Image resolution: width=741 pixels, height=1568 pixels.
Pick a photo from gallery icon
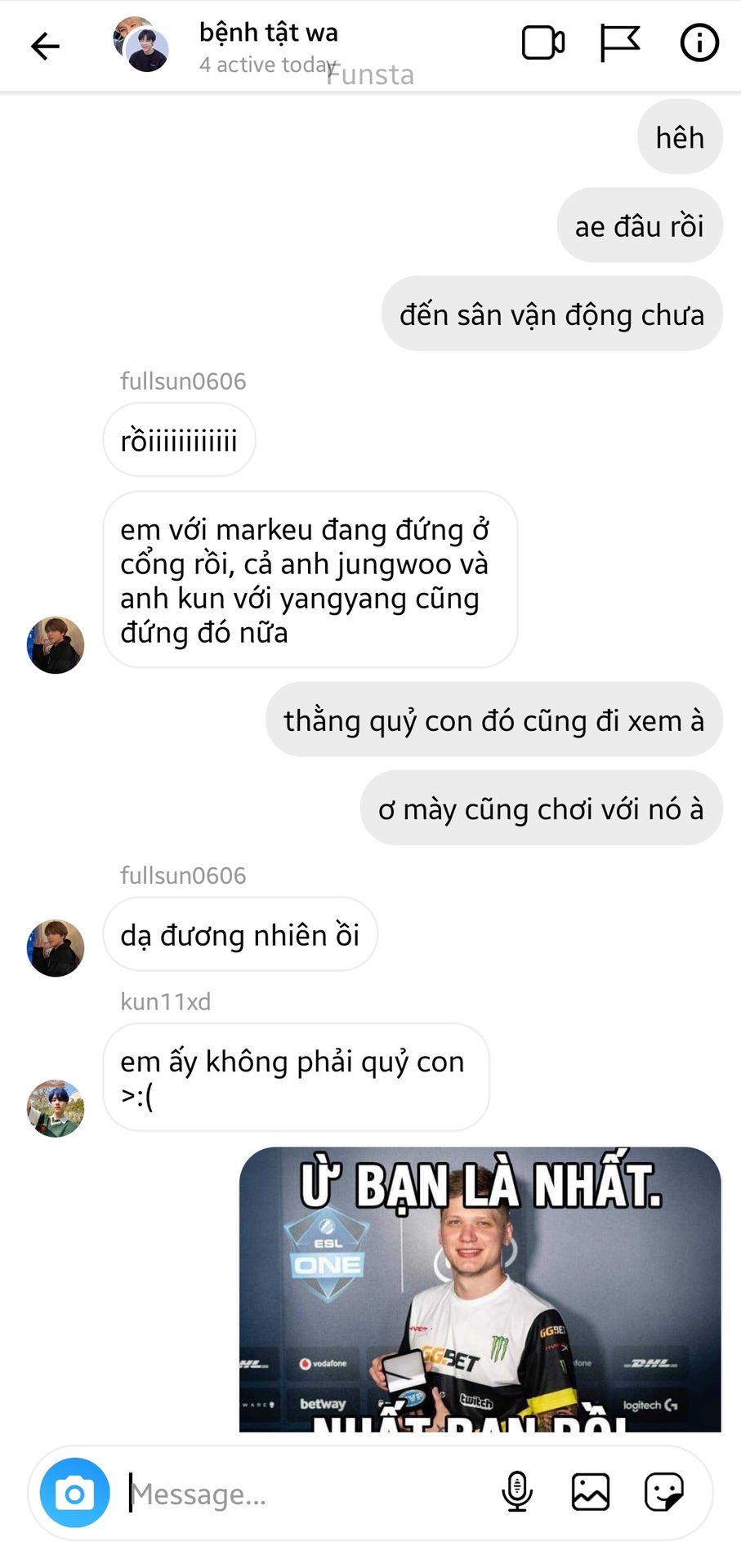[591, 1492]
